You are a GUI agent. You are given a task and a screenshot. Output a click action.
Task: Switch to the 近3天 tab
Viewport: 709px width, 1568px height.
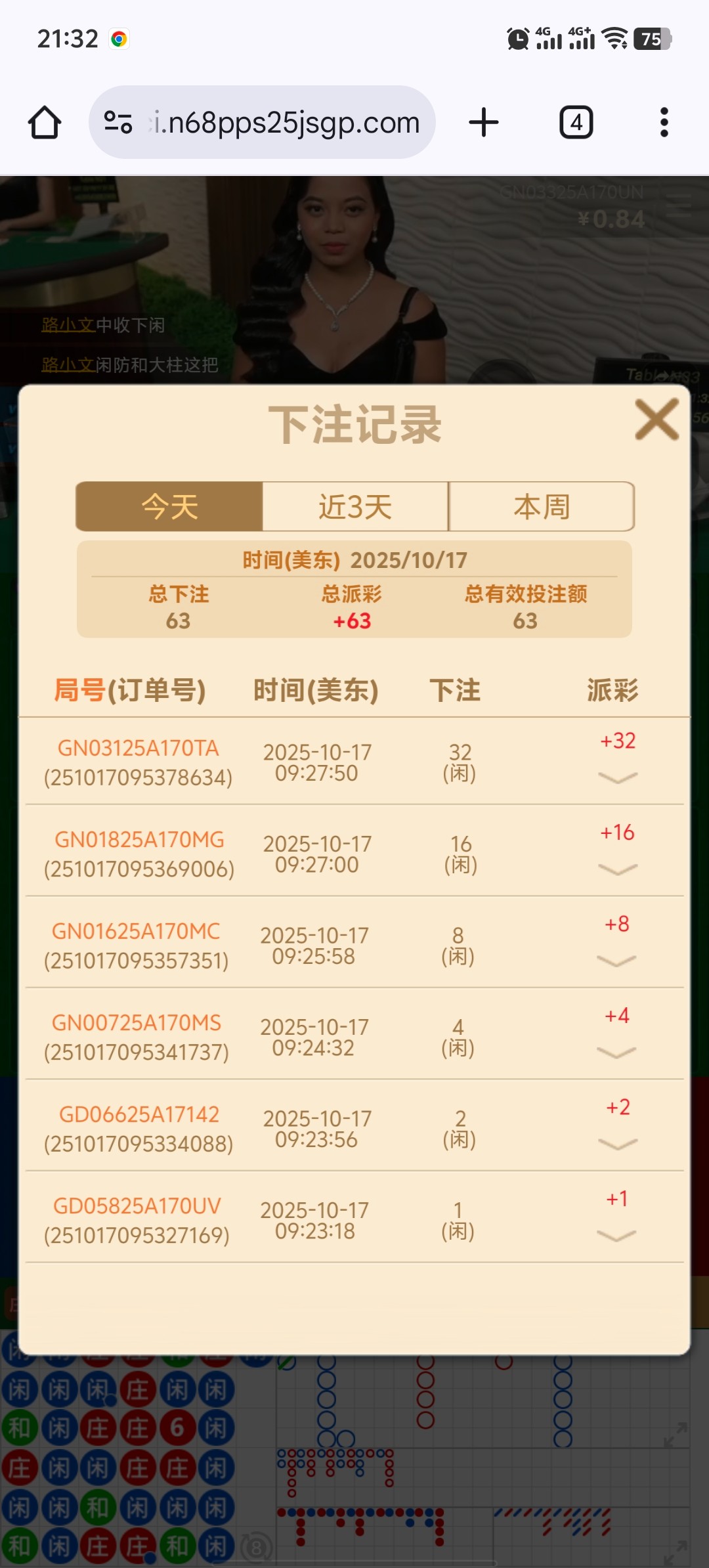355,506
